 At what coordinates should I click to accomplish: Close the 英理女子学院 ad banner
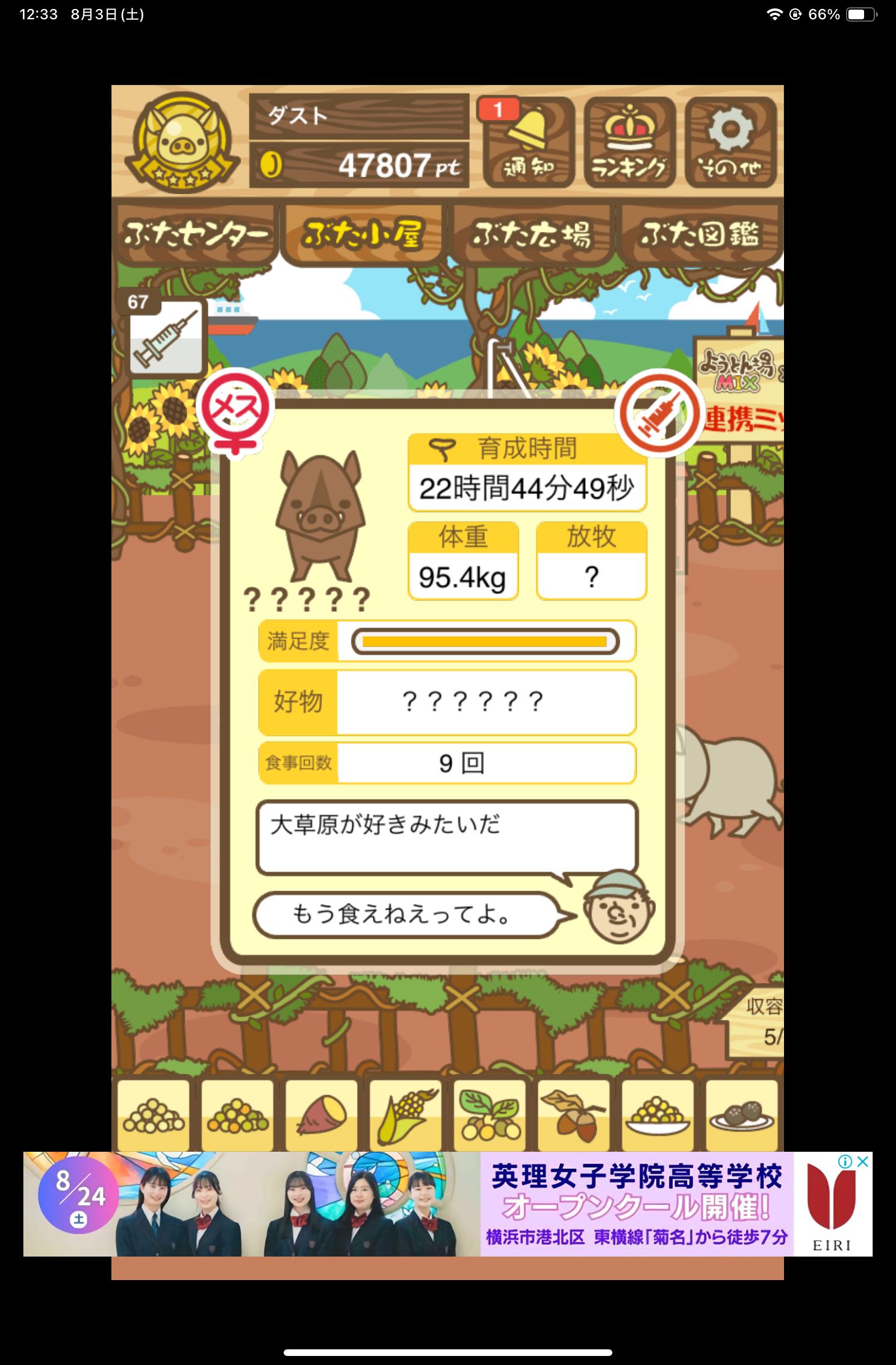click(x=863, y=1161)
